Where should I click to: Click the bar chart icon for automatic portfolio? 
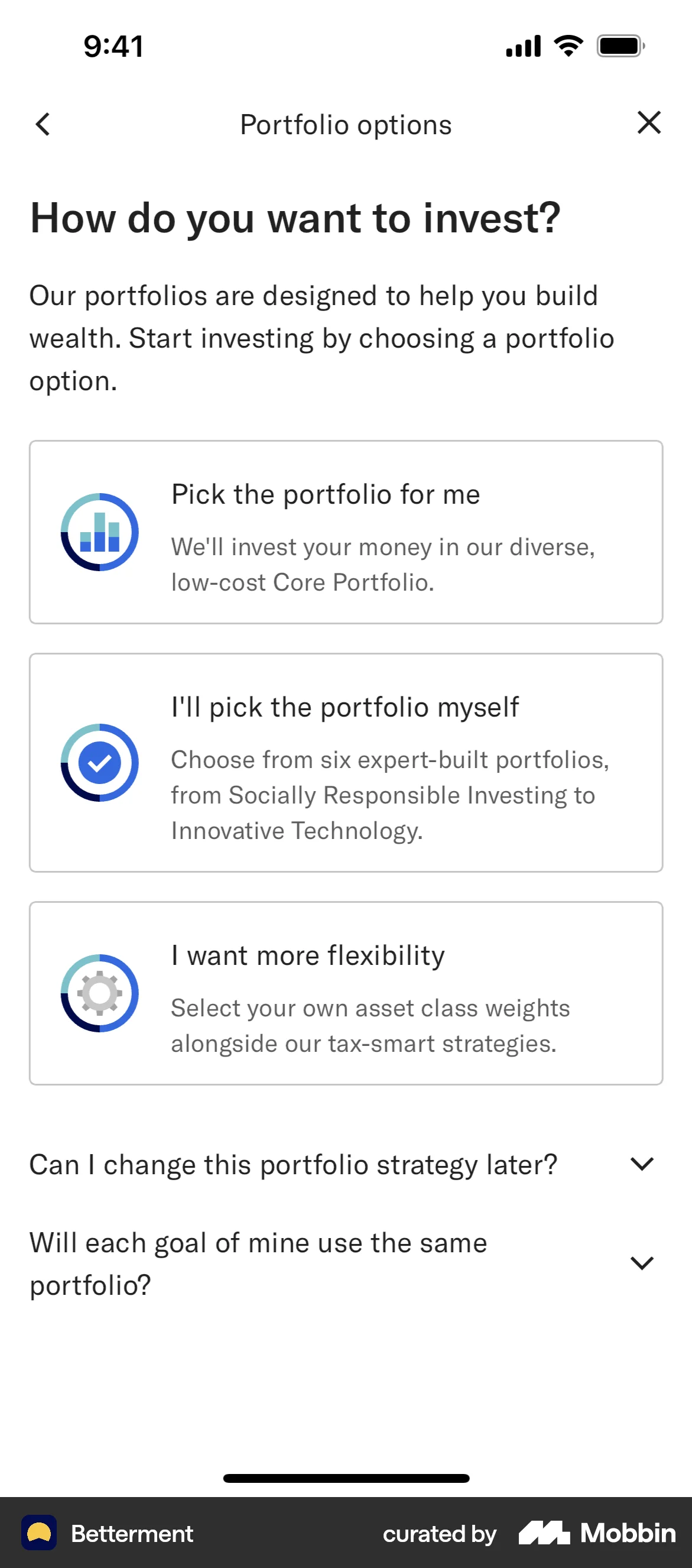pos(99,531)
